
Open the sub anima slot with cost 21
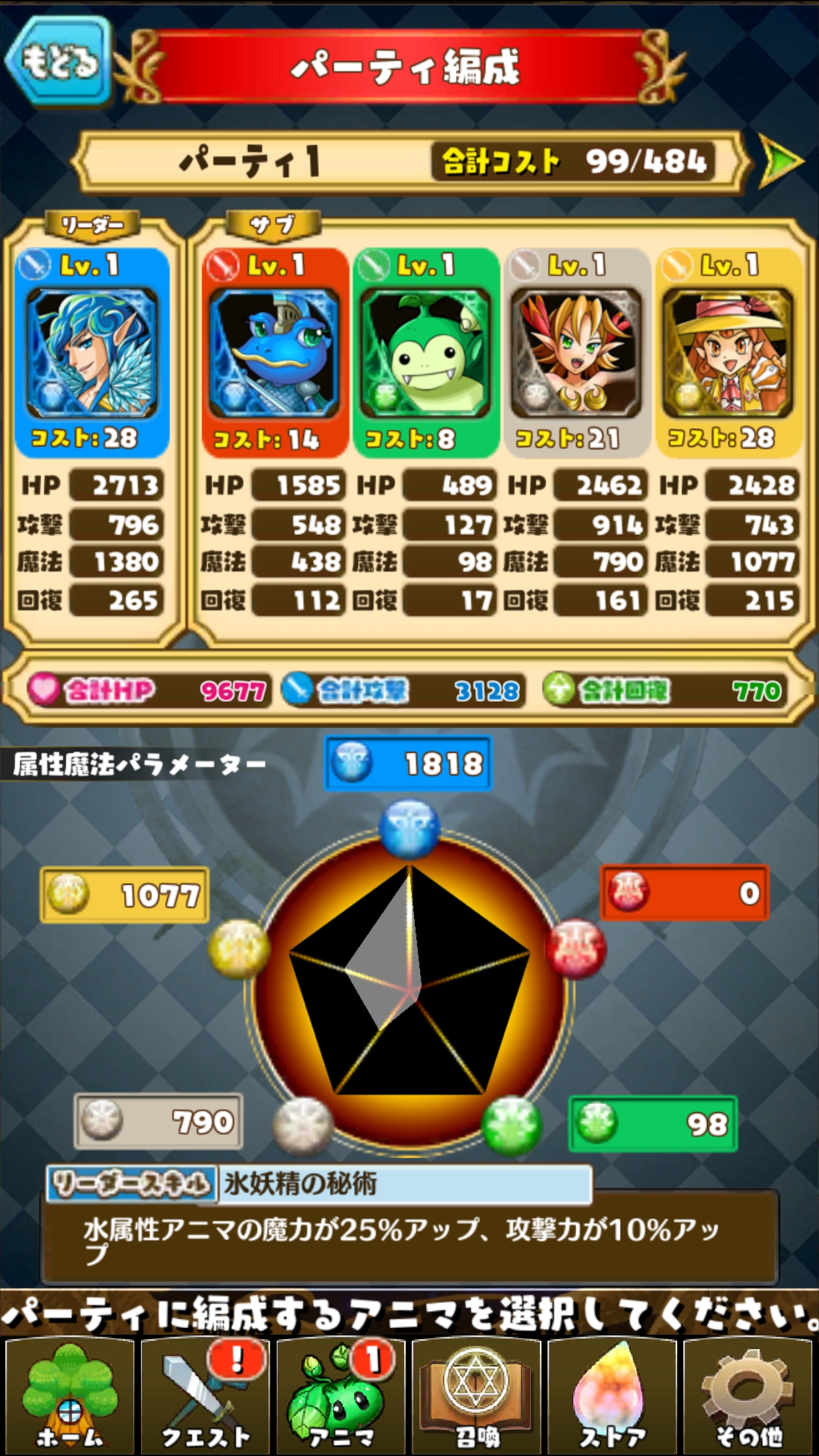pyautogui.click(x=577, y=353)
